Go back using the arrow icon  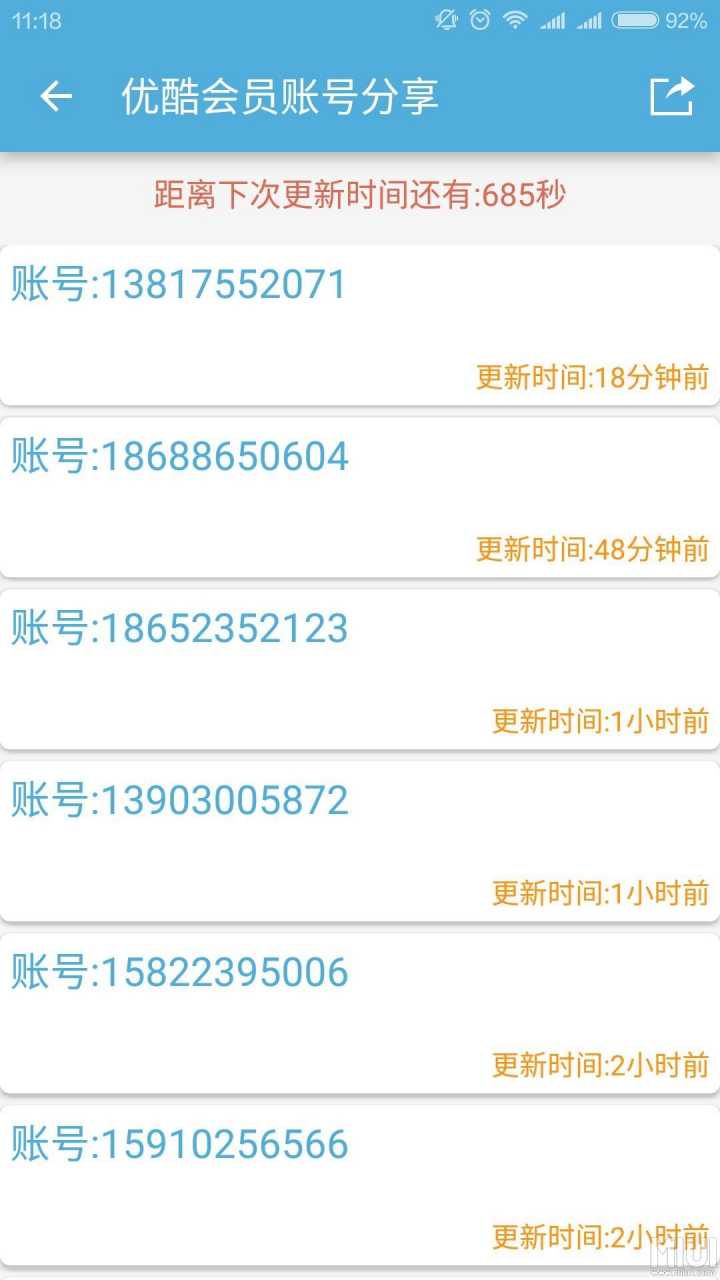point(56,97)
